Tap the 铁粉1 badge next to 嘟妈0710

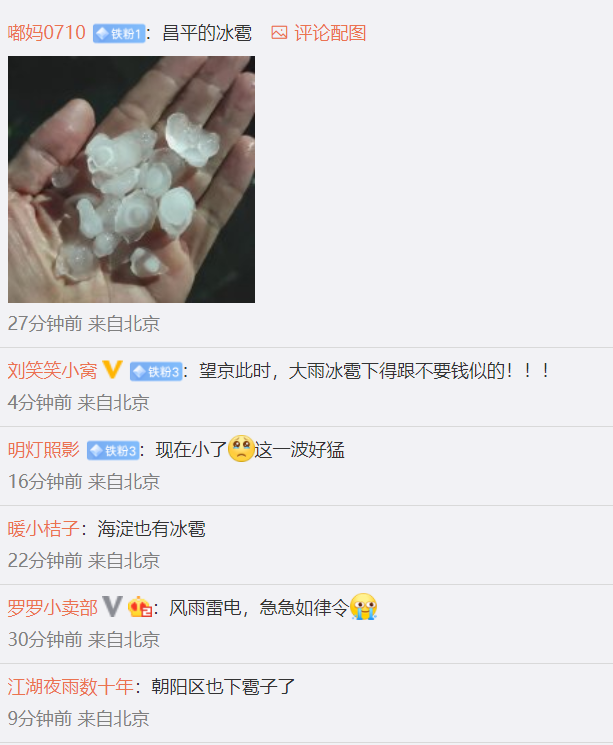118,34
